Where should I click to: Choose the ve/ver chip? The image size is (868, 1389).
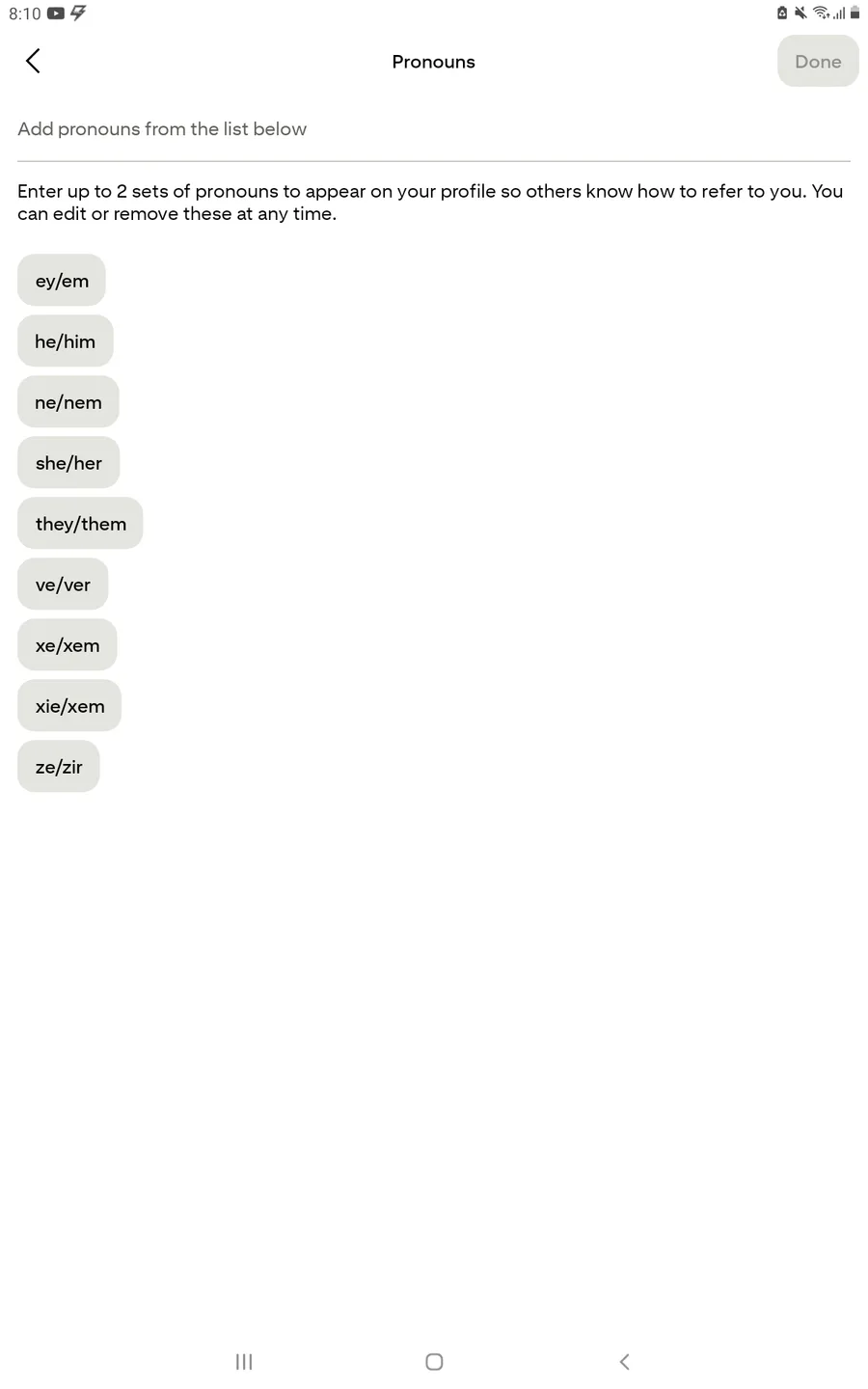(63, 585)
